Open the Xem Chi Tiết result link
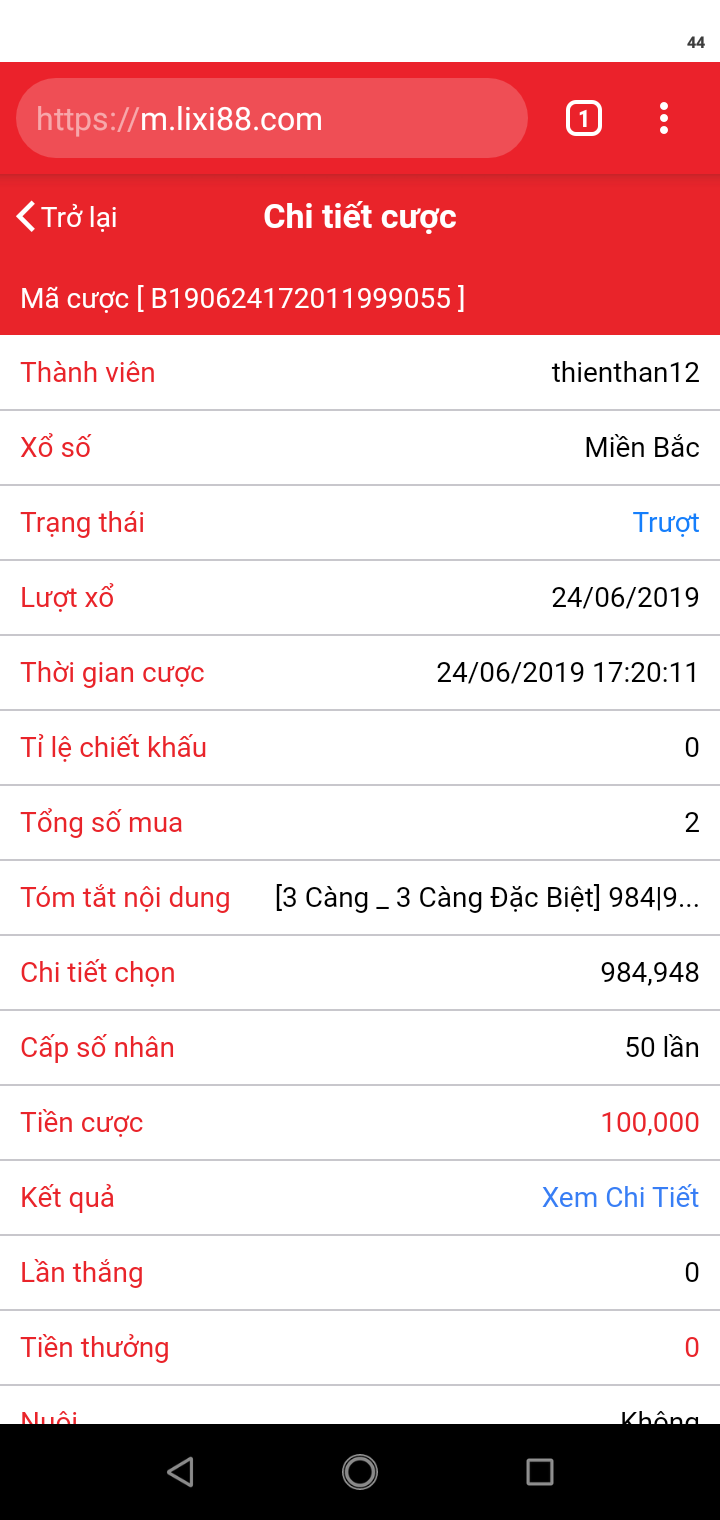The height and width of the screenshot is (1520, 720). click(620, 1197)
